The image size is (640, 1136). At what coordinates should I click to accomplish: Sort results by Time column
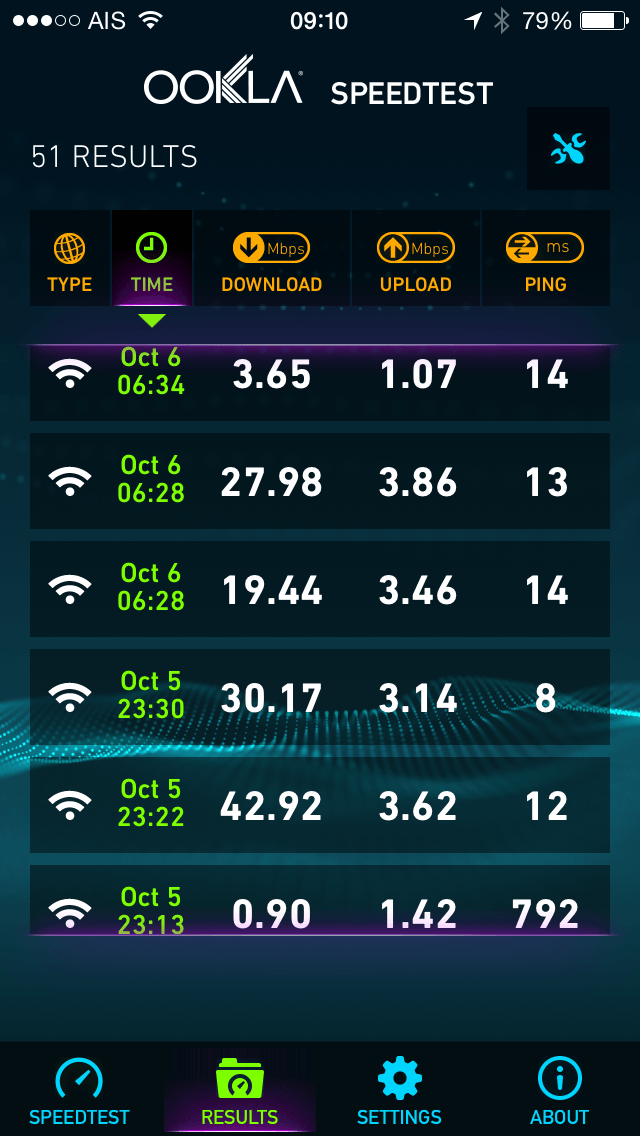(151, 259)
